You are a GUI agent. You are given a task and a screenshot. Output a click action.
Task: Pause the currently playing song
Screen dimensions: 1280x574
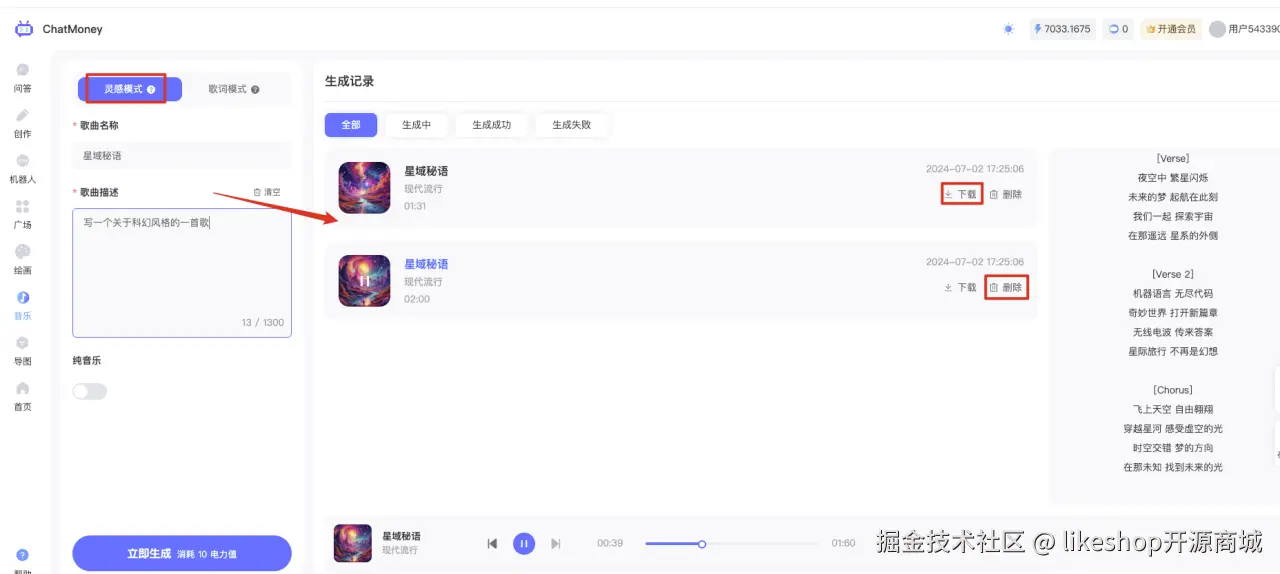tap(524, 543)
